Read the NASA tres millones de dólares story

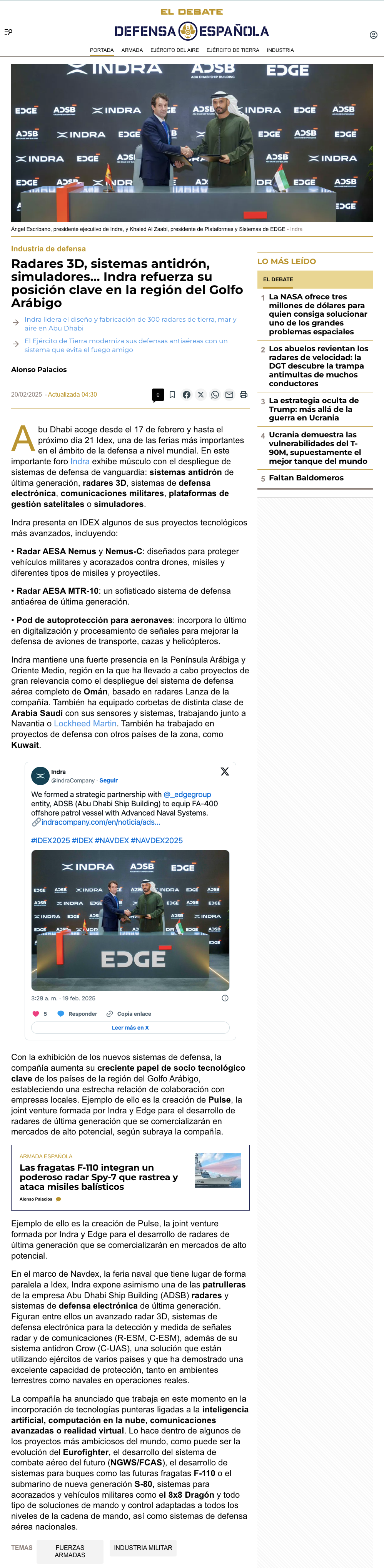[318, 314]
